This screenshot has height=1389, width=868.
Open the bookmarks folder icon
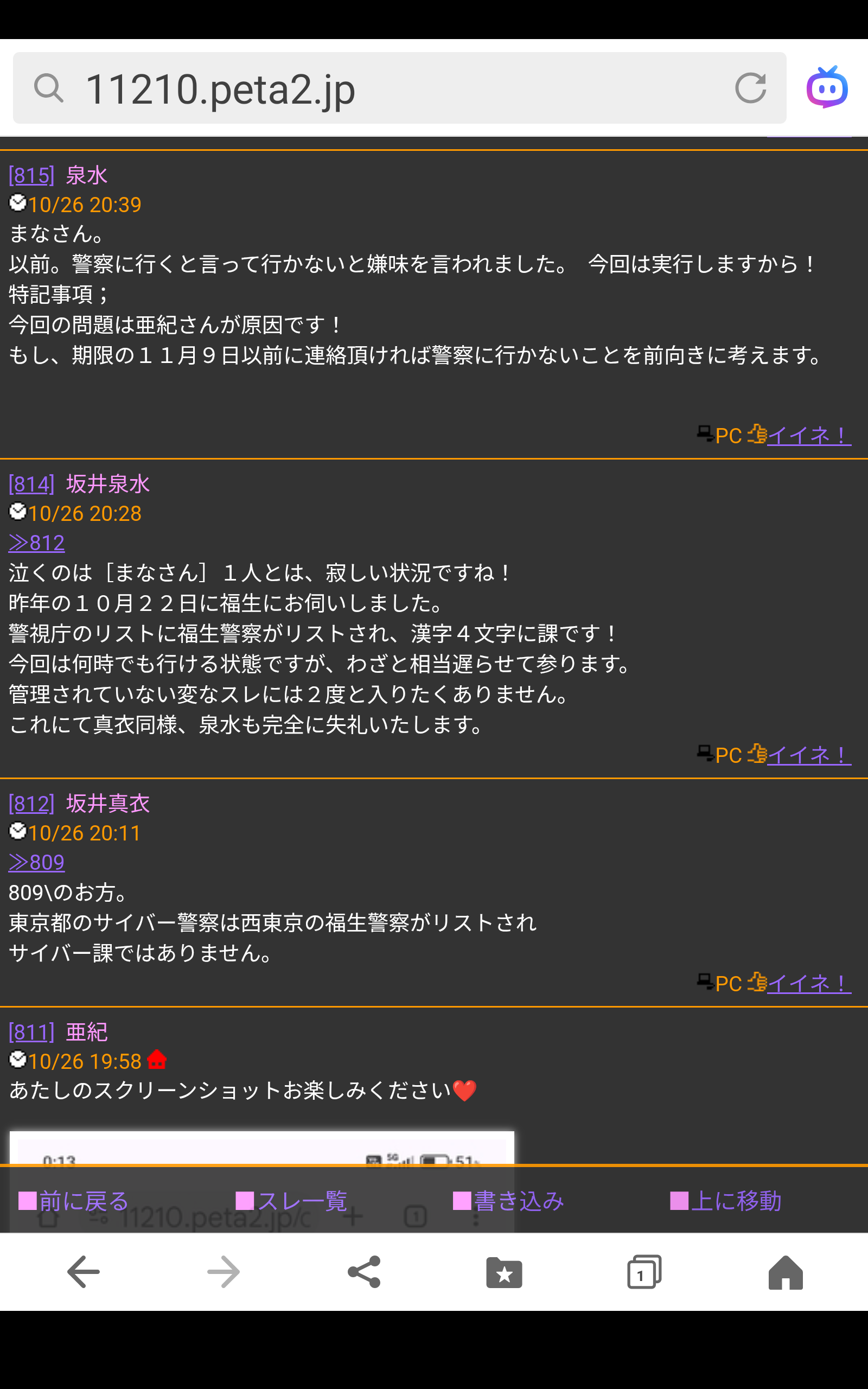coord(504,1272)
